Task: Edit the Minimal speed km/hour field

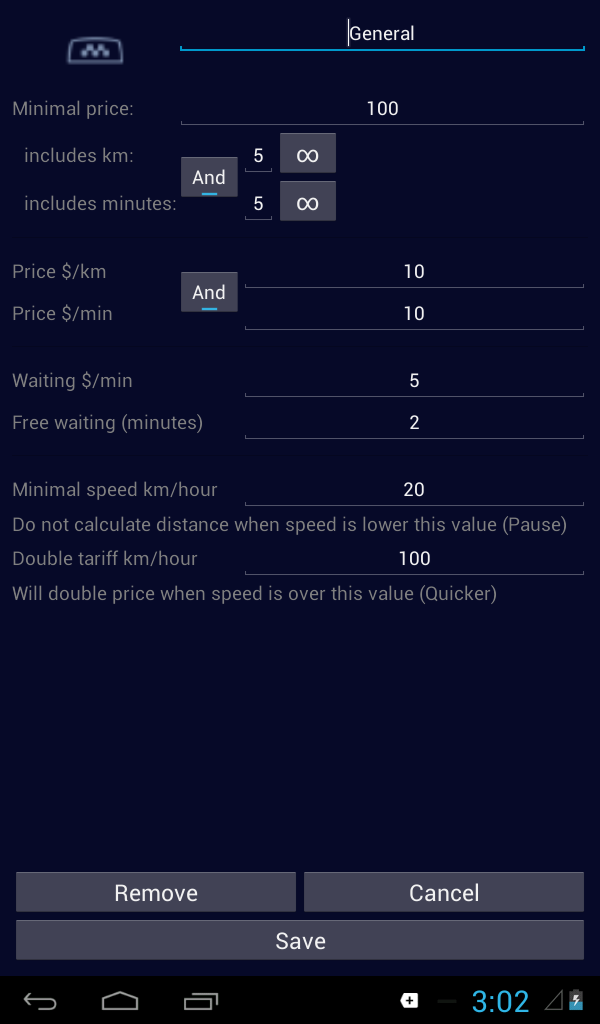Action: pyautogui.click(x=413, y=490)
